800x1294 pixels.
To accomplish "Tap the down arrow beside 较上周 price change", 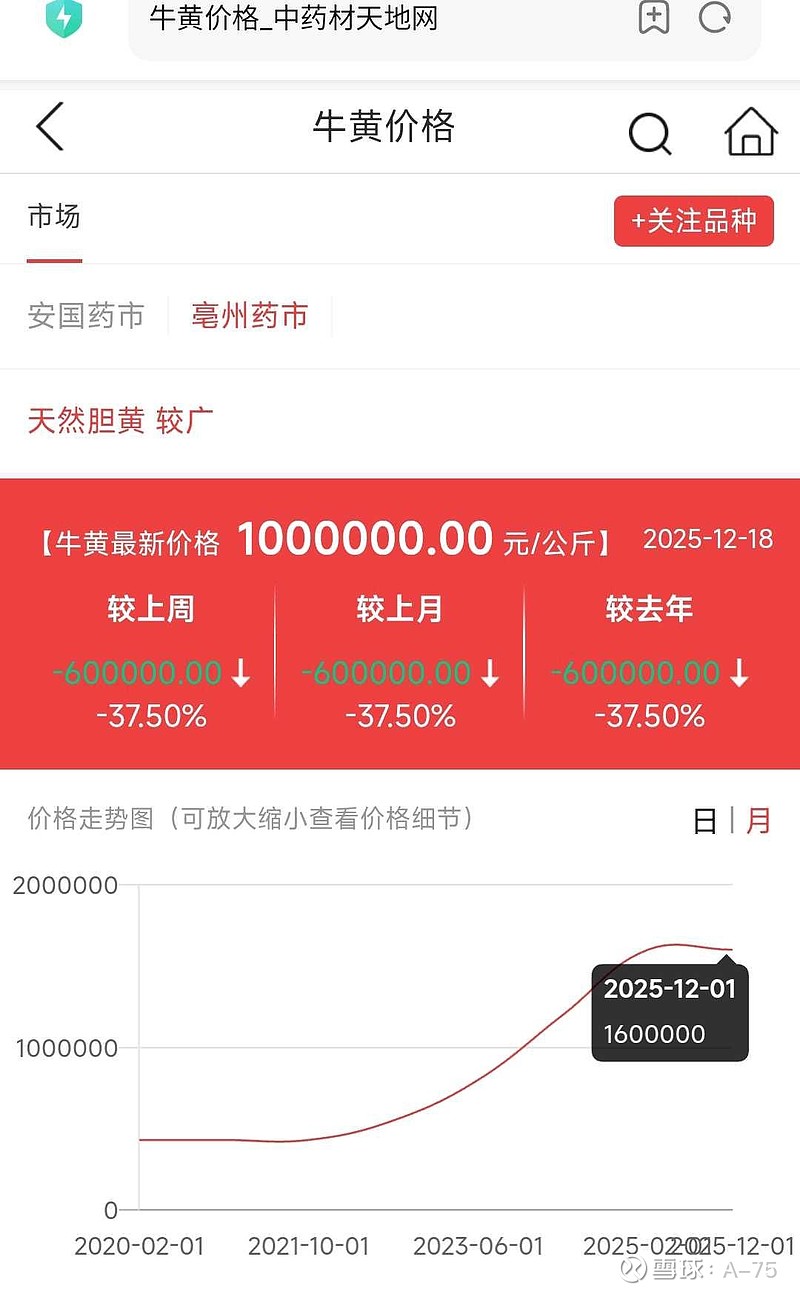I will click(239, 674).
